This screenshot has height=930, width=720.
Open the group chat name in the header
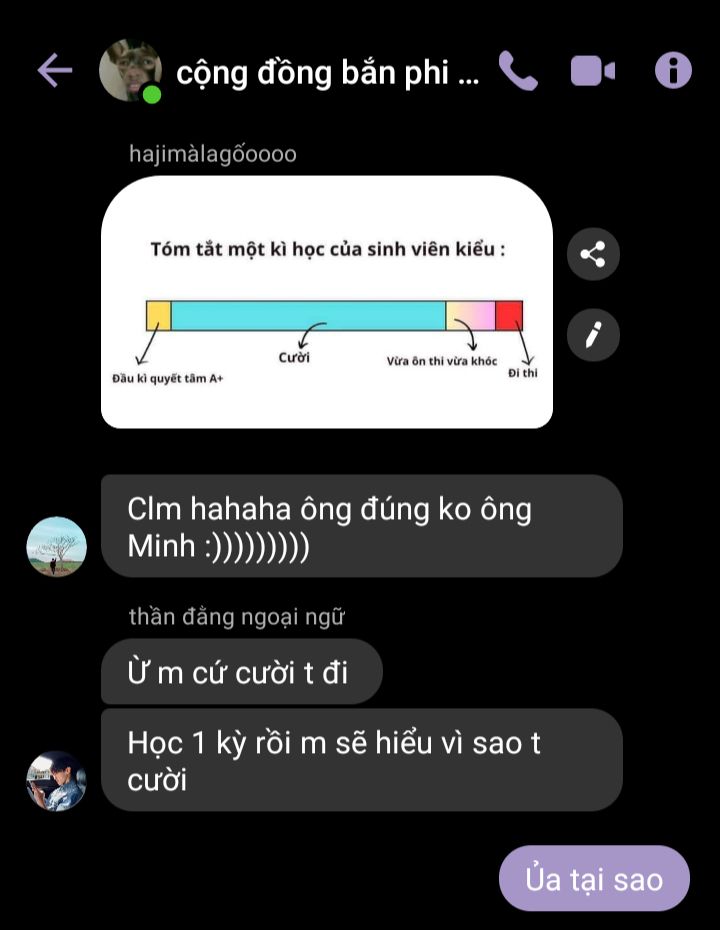click(328, 72)
